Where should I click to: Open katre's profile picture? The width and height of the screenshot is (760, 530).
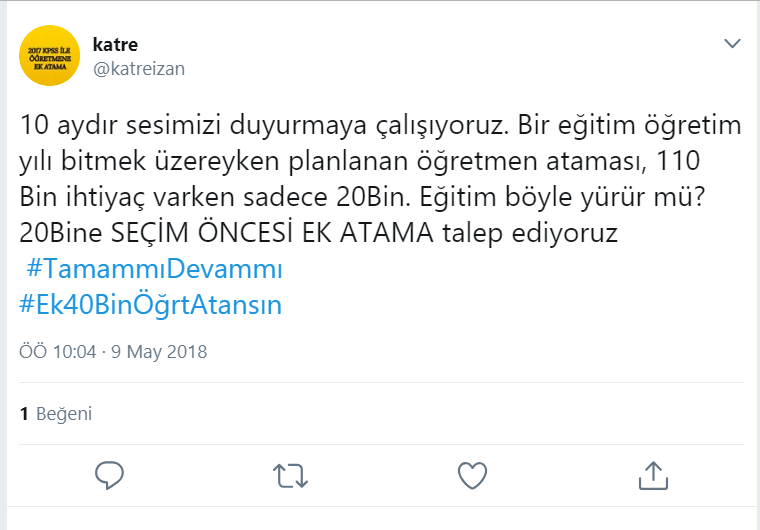(x=50, y=57)
